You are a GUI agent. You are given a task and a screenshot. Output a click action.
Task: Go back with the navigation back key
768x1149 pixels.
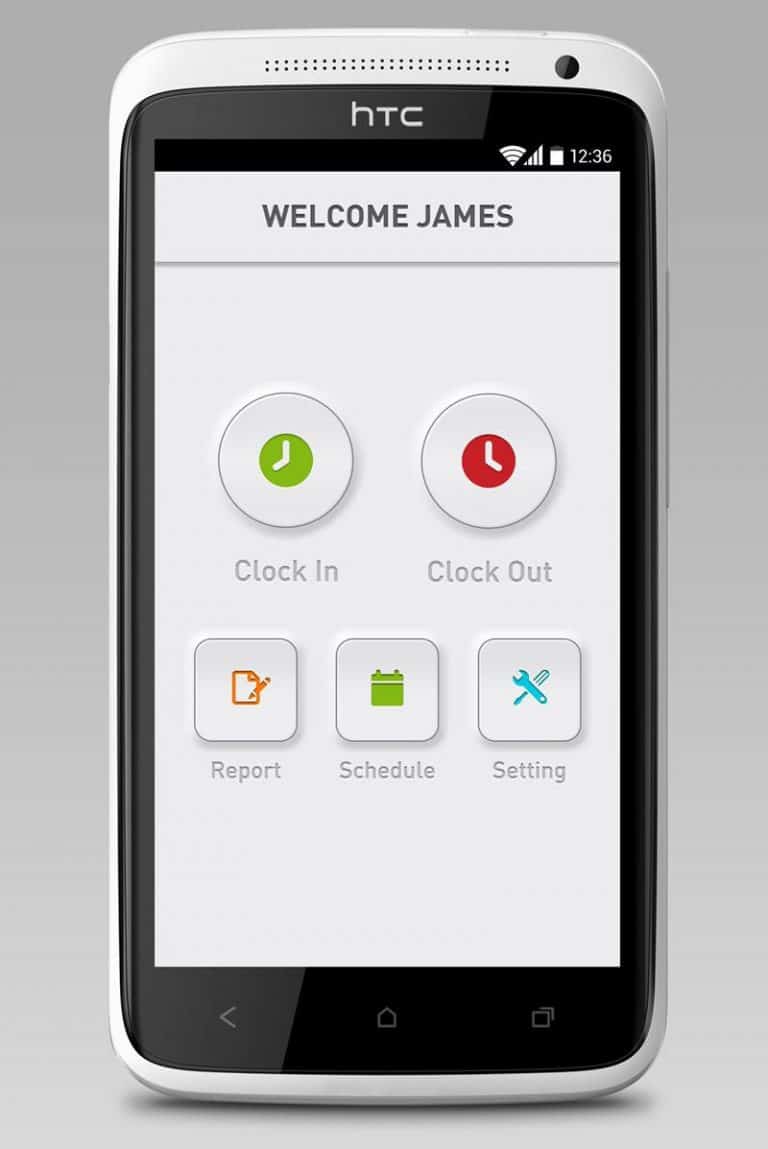[228, 1018]
